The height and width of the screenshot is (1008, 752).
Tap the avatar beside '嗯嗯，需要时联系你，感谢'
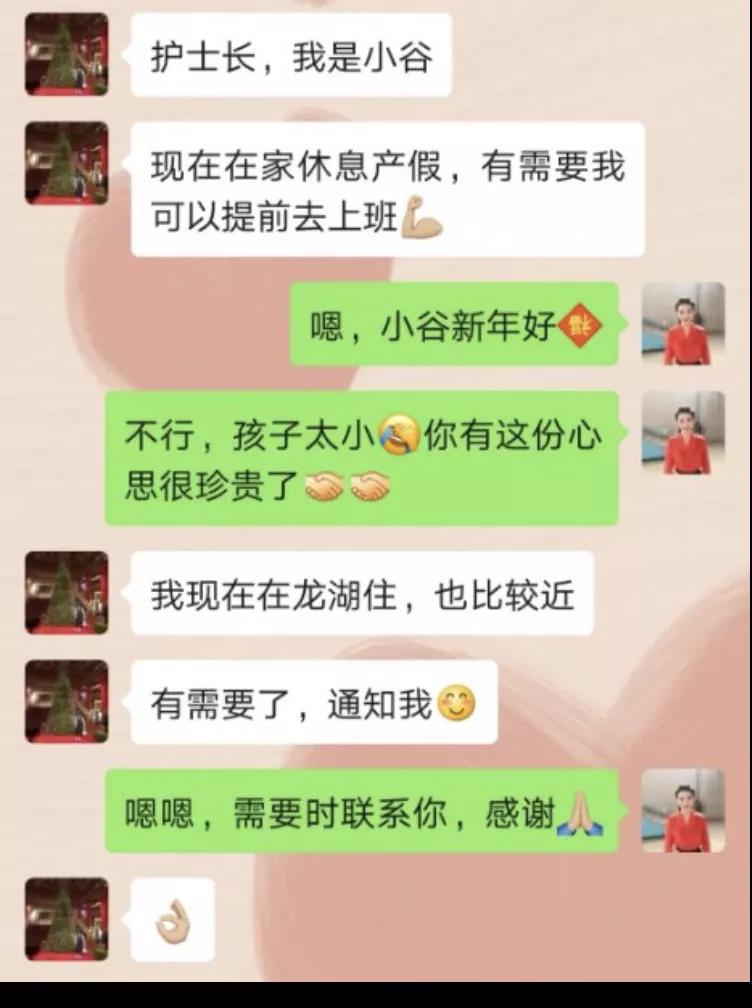point(683,811)
